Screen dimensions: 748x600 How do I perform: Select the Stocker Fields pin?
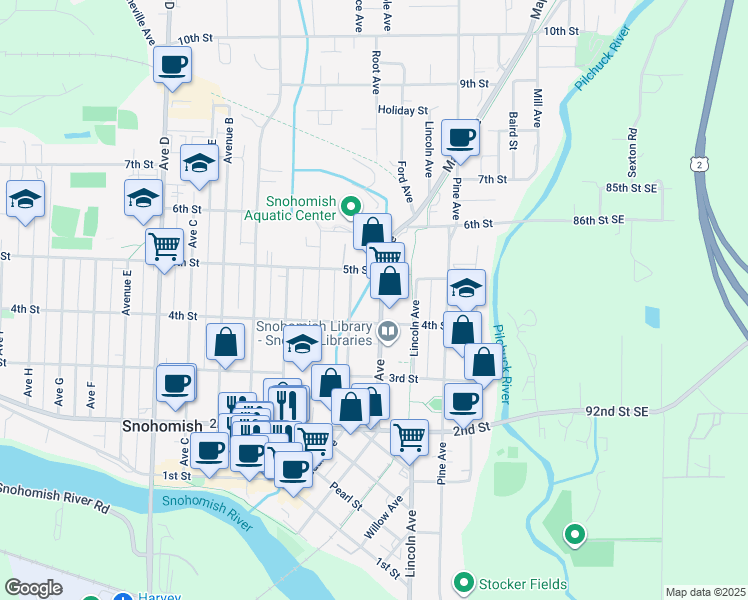click(463, 582)
